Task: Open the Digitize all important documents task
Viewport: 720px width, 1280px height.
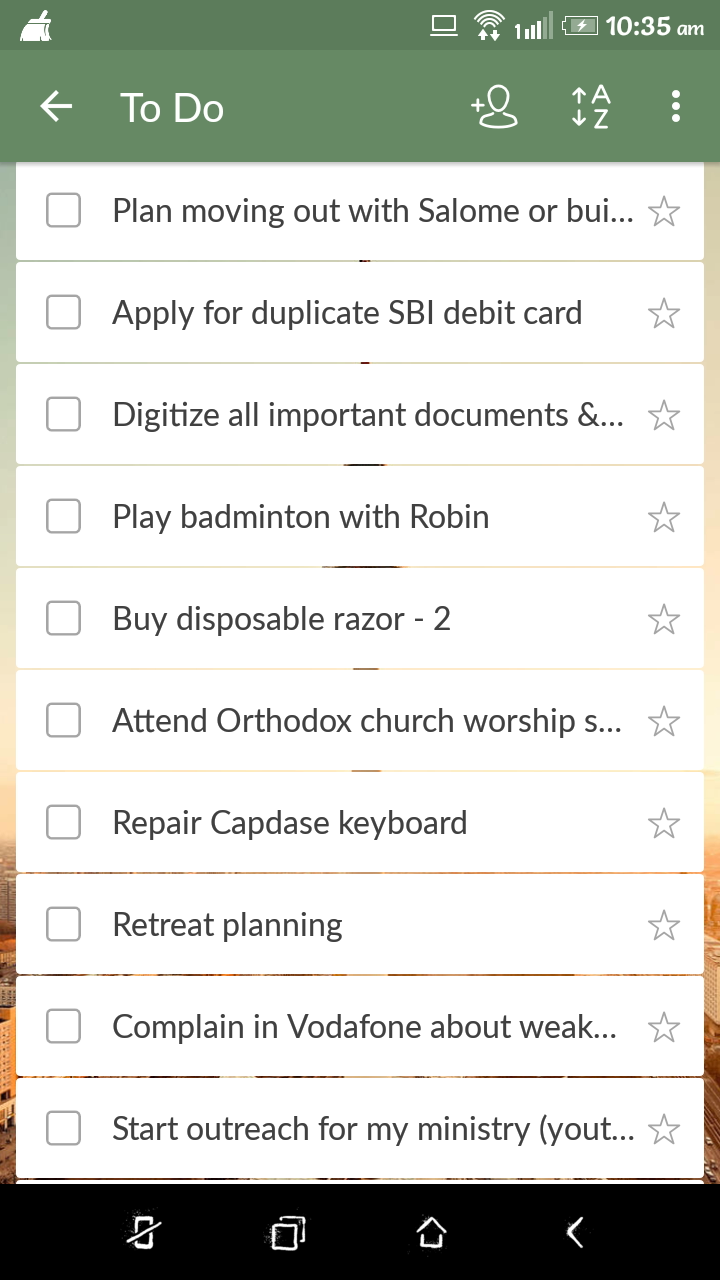Action: pyautogui.click(x=368, y=415)
